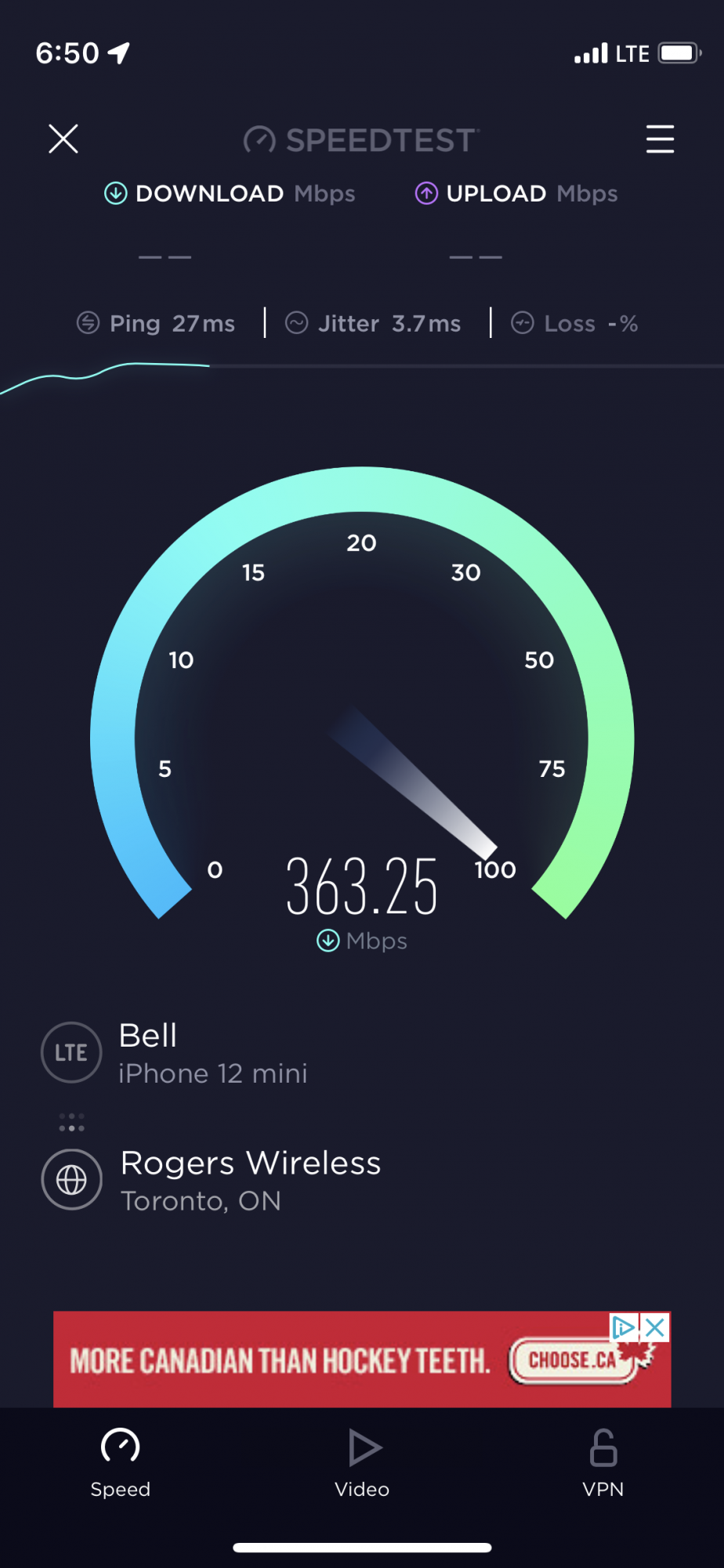Select the Speed tab
The image size is (724, 1568).
tap(120, 1462)
